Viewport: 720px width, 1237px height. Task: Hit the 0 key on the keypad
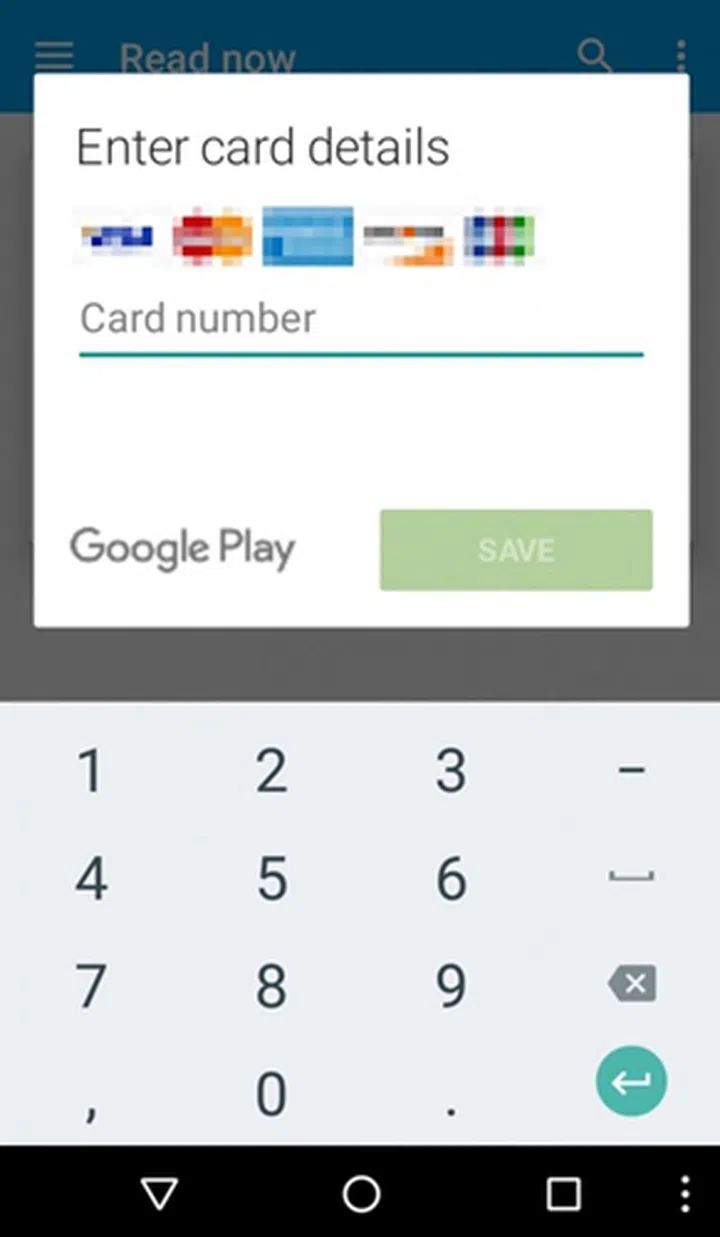coord(271,1093)
